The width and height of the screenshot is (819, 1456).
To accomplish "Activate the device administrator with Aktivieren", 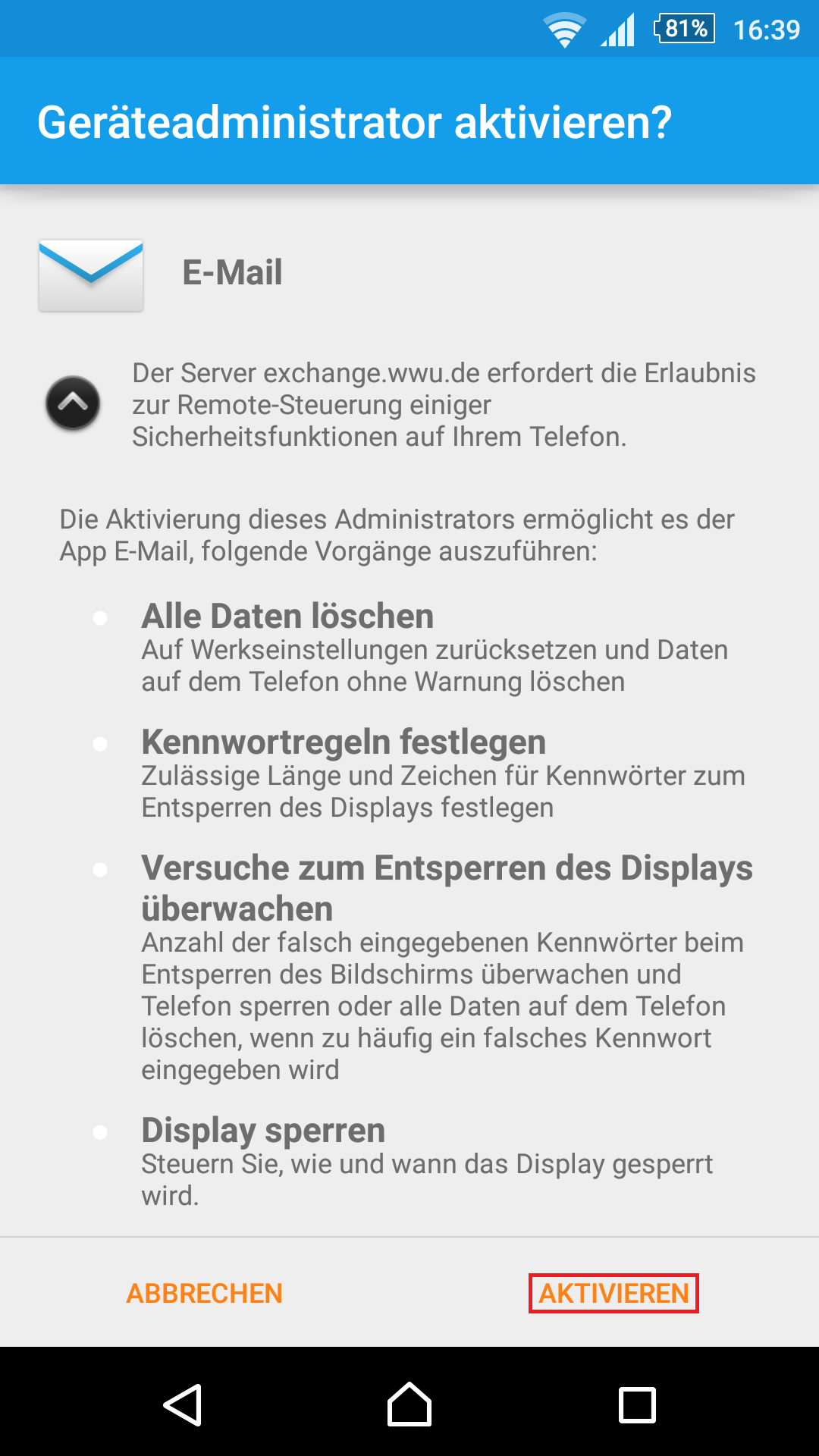I will [613, 1293].
